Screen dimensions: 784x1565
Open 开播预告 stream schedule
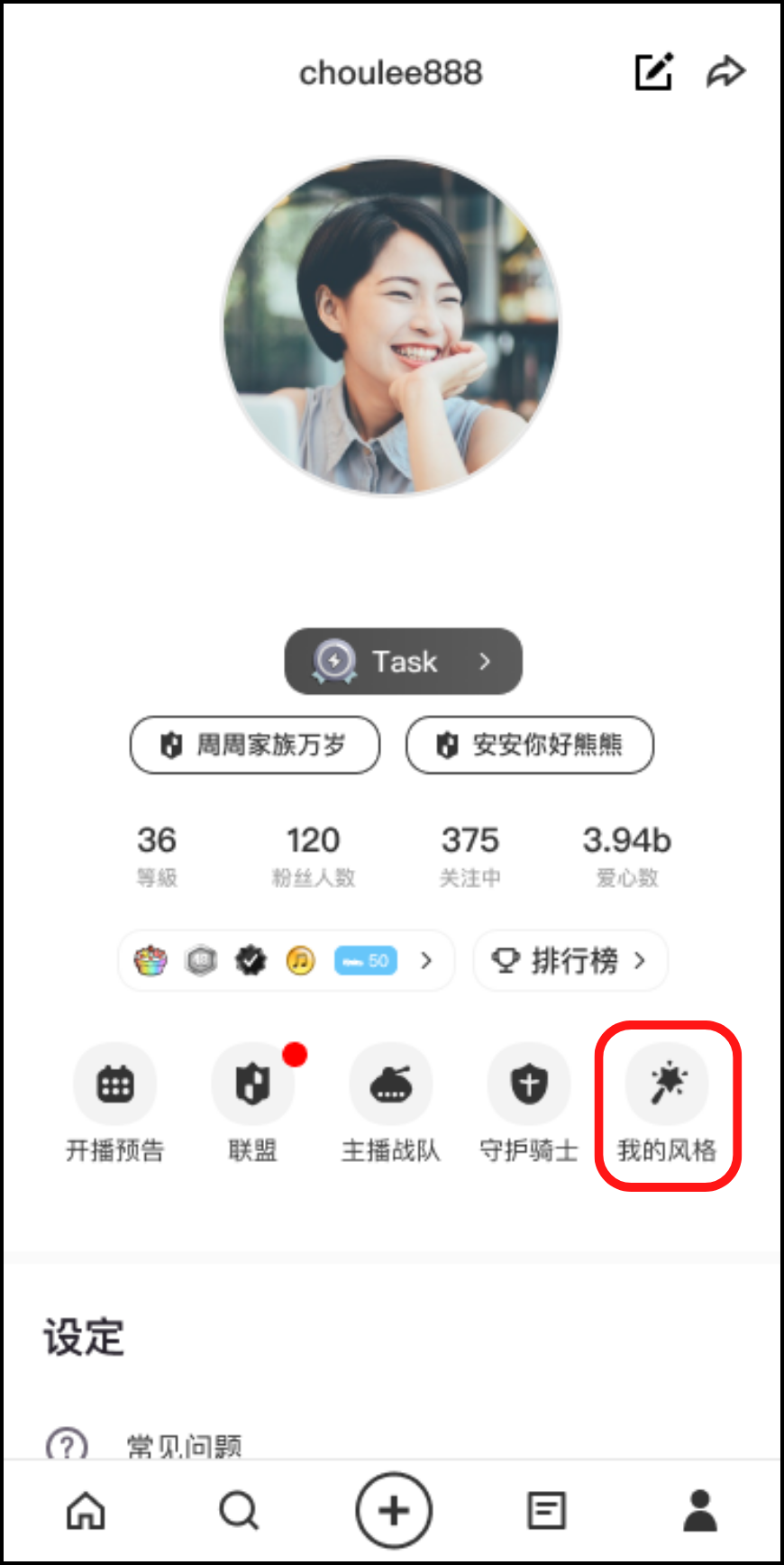[x=114, y=1101]
